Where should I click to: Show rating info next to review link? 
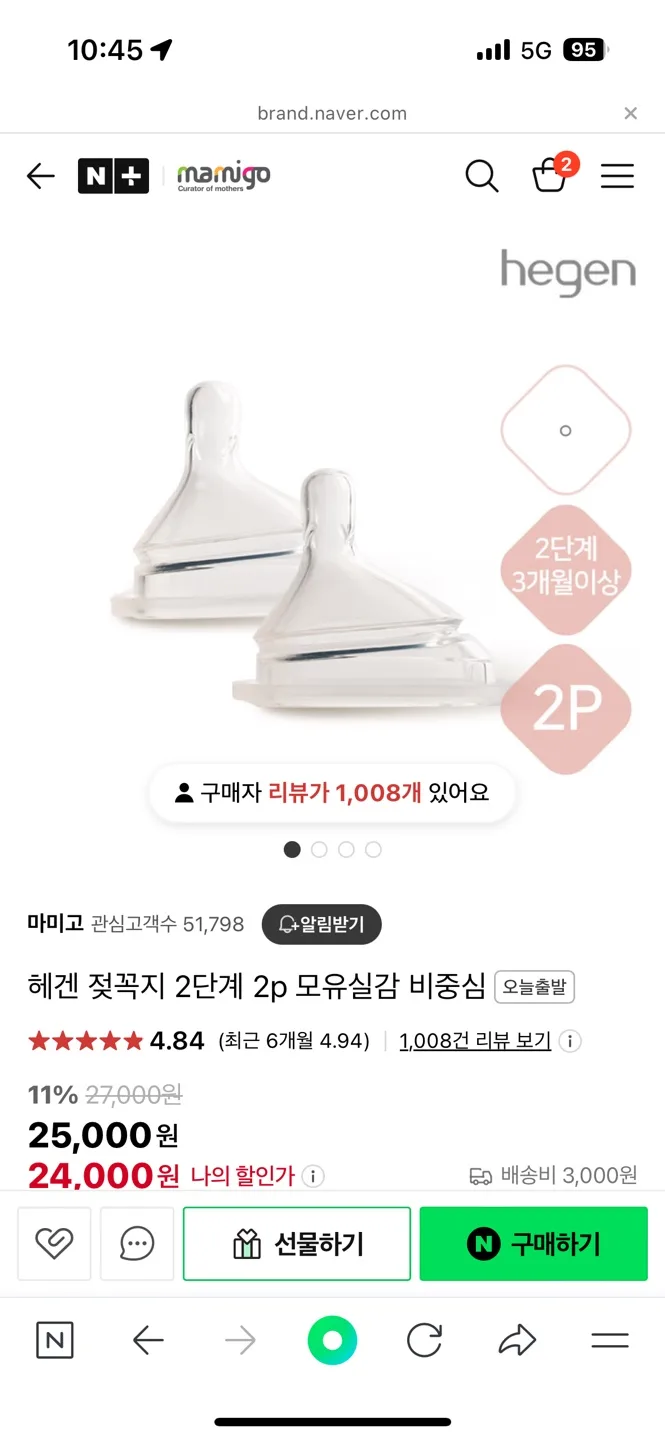point(570,1041)
